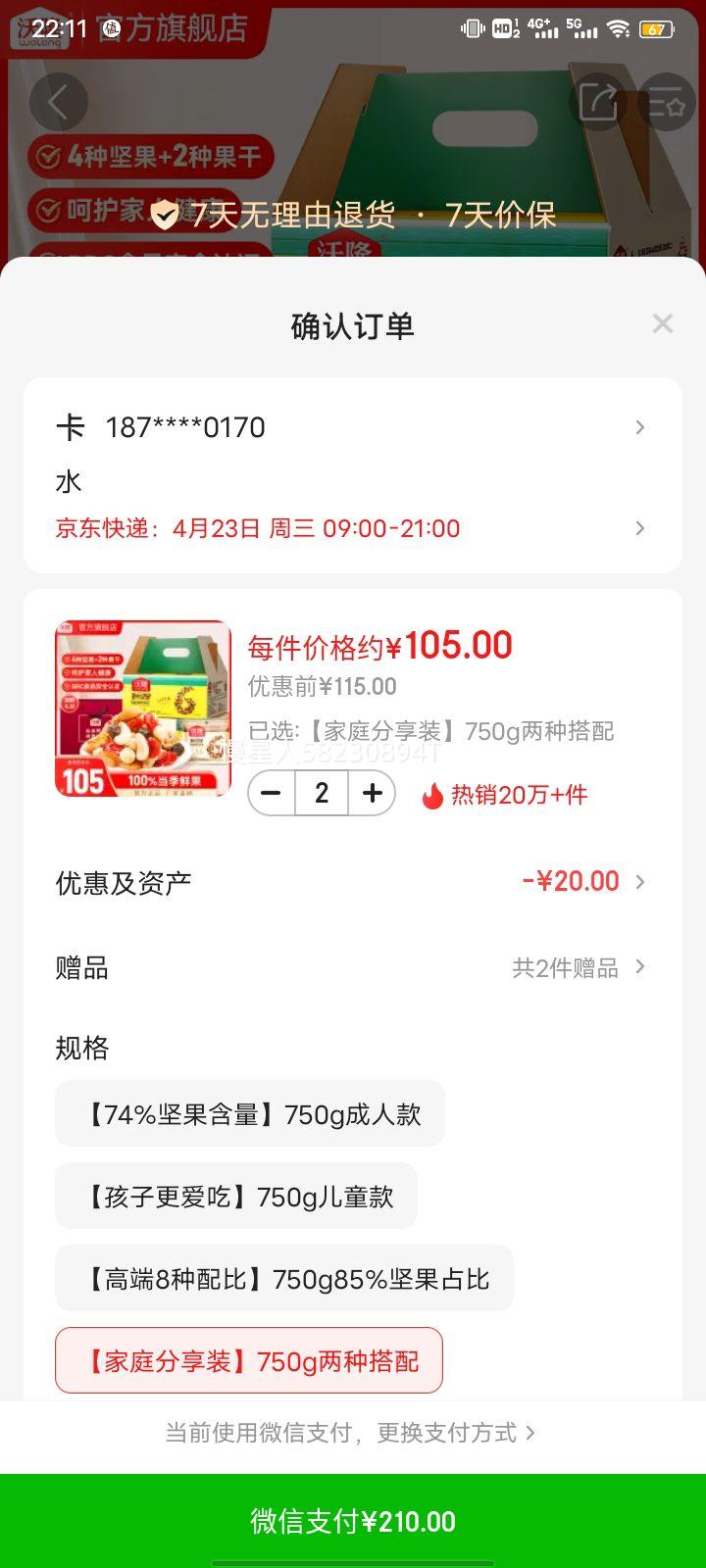Change the 京东快递 delivery time
The image size is (706, 1568).
(x=352, y=528)
